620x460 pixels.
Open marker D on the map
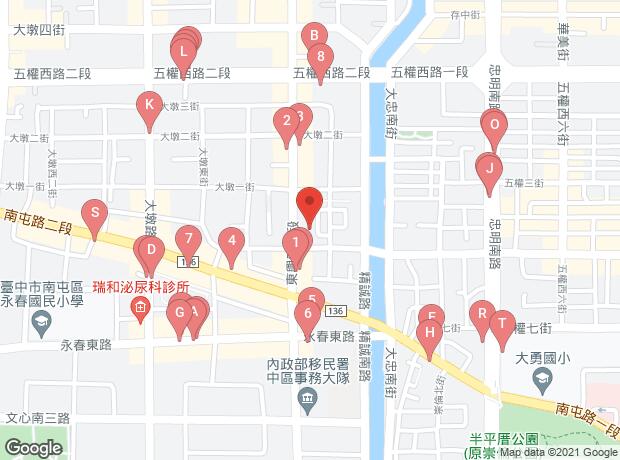150,251
